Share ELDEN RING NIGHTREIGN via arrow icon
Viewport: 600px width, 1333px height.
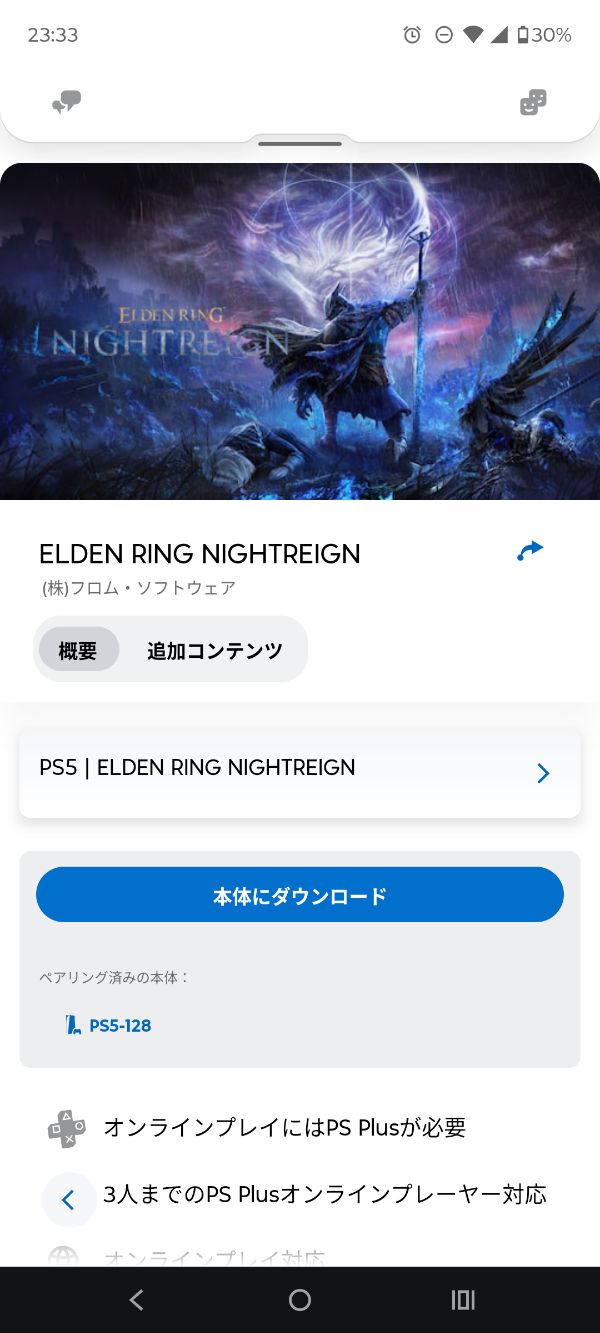coord(530,551)
